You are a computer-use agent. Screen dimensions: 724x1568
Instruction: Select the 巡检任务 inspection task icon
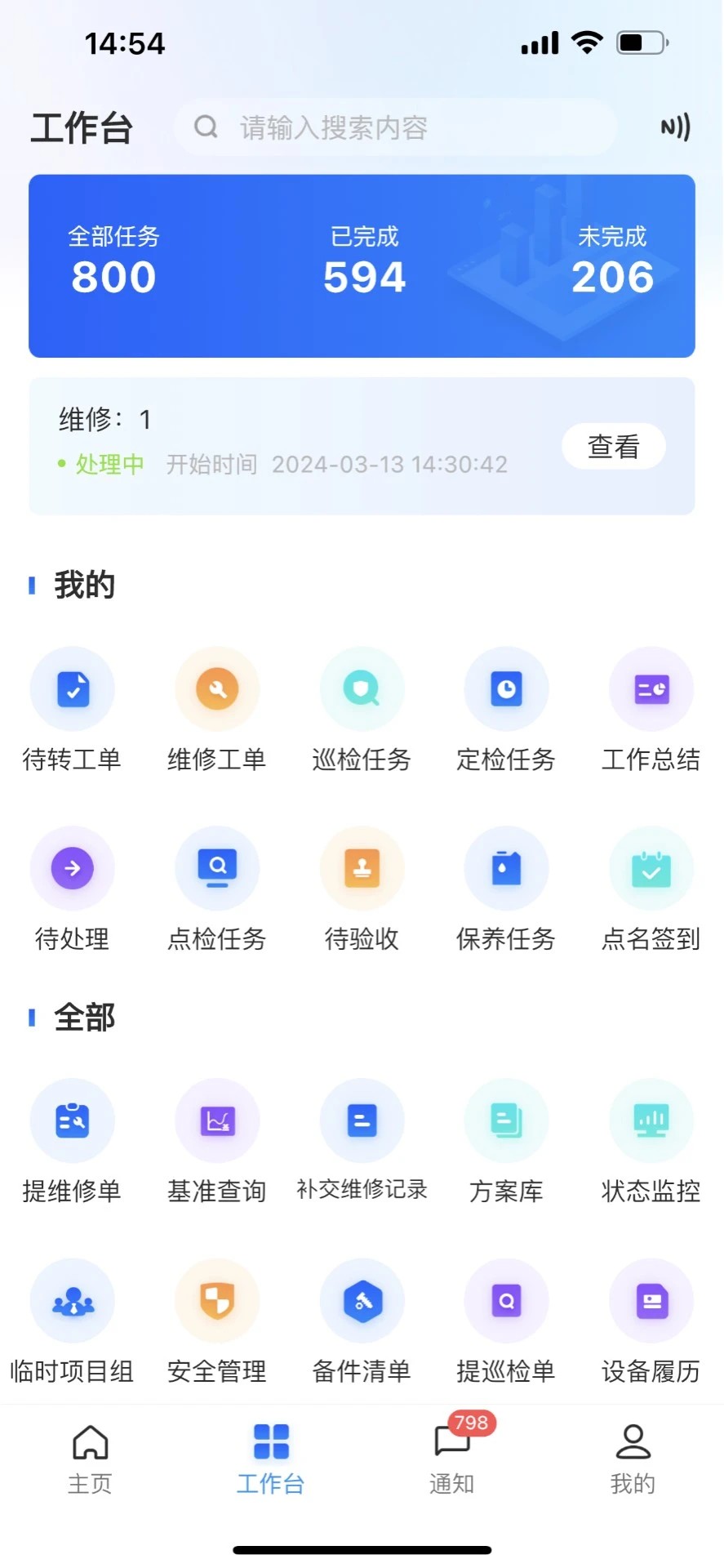tap(362, 688)
